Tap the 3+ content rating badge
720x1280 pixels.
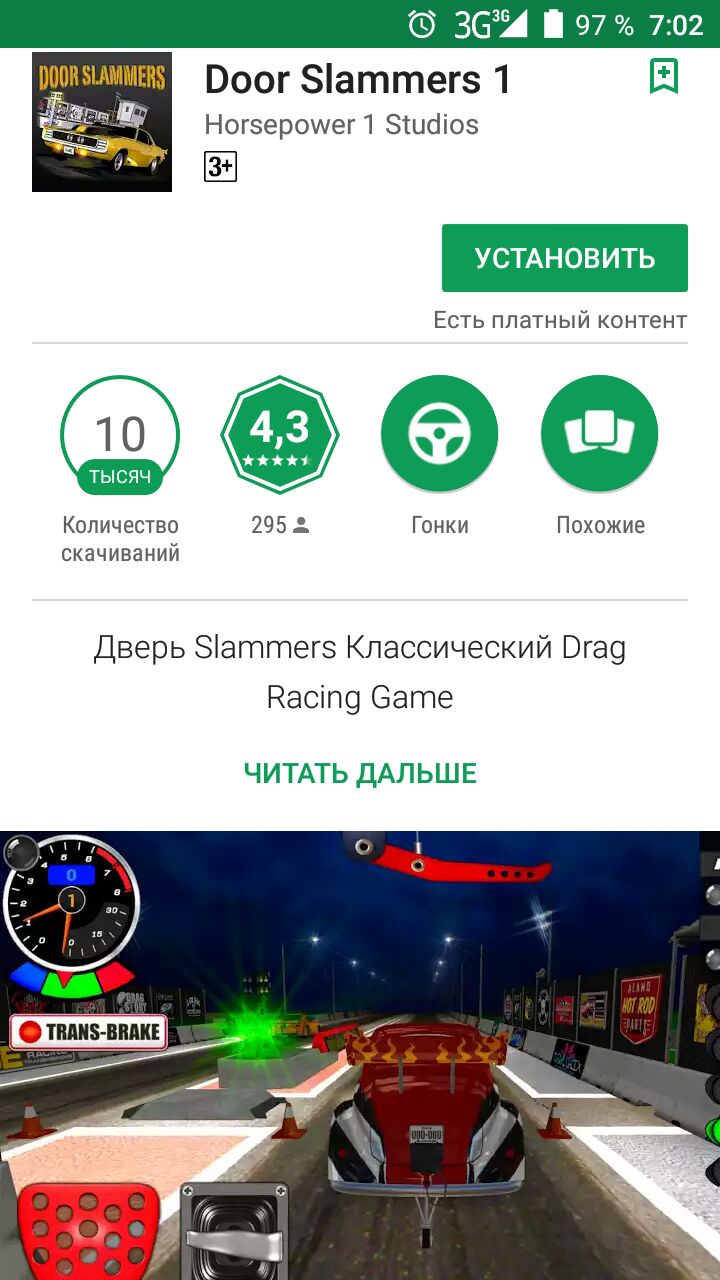tap(220, 167)
